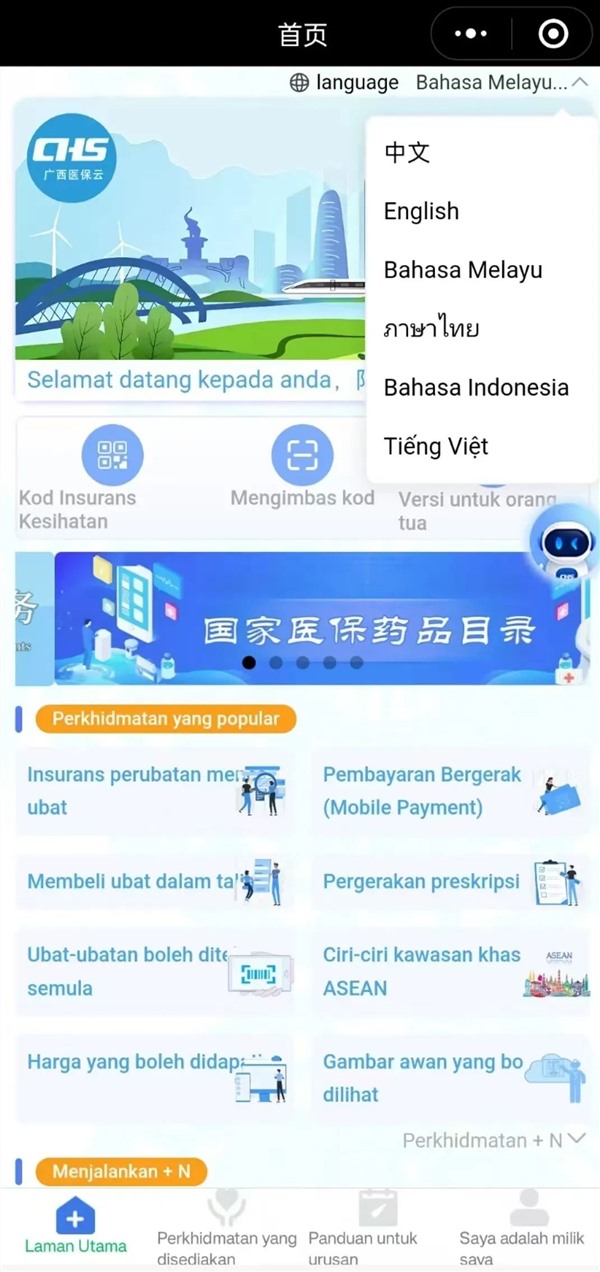Select Bahasa Indonesia in the language list
This screenshot has height=1272, width=600.
tap(476, 388)
